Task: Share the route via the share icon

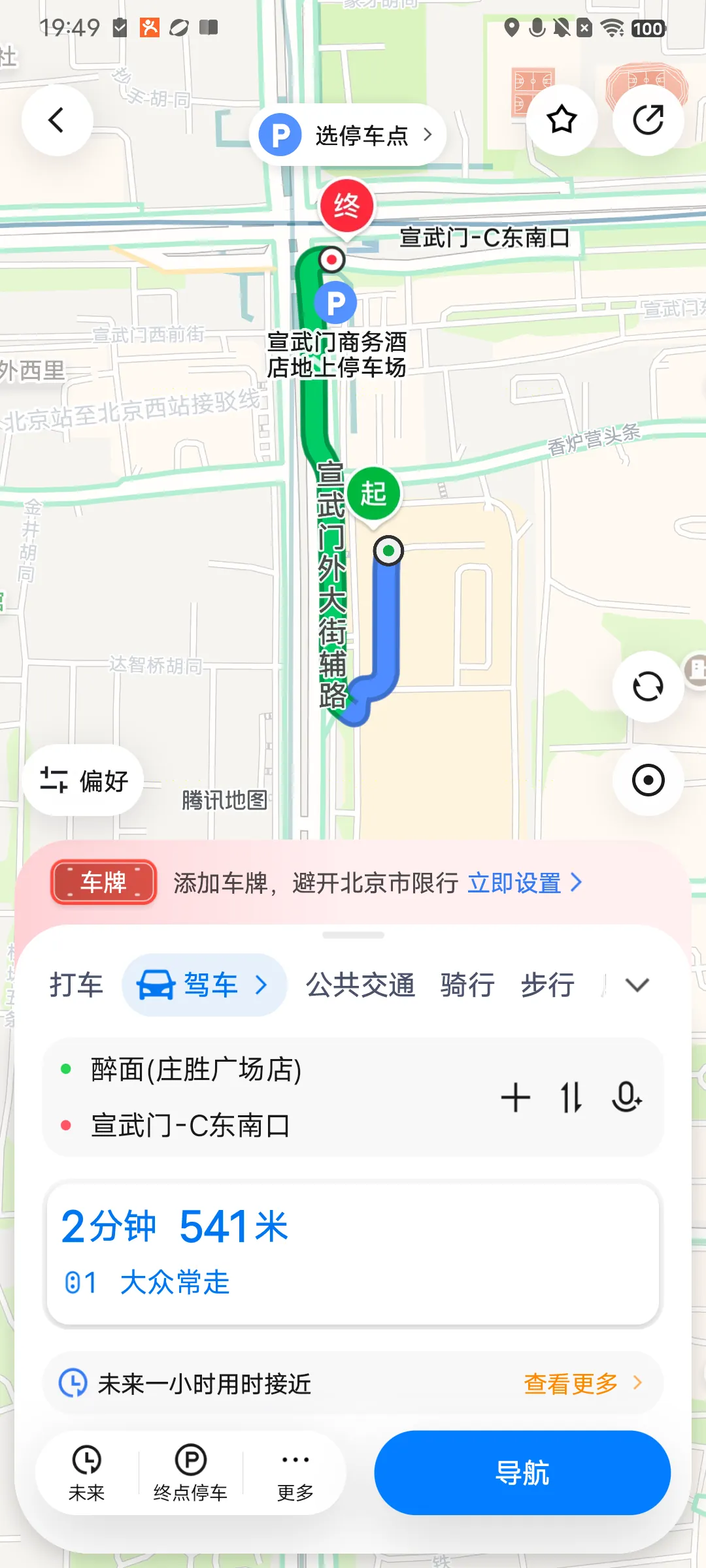Action: pos(648,120)
